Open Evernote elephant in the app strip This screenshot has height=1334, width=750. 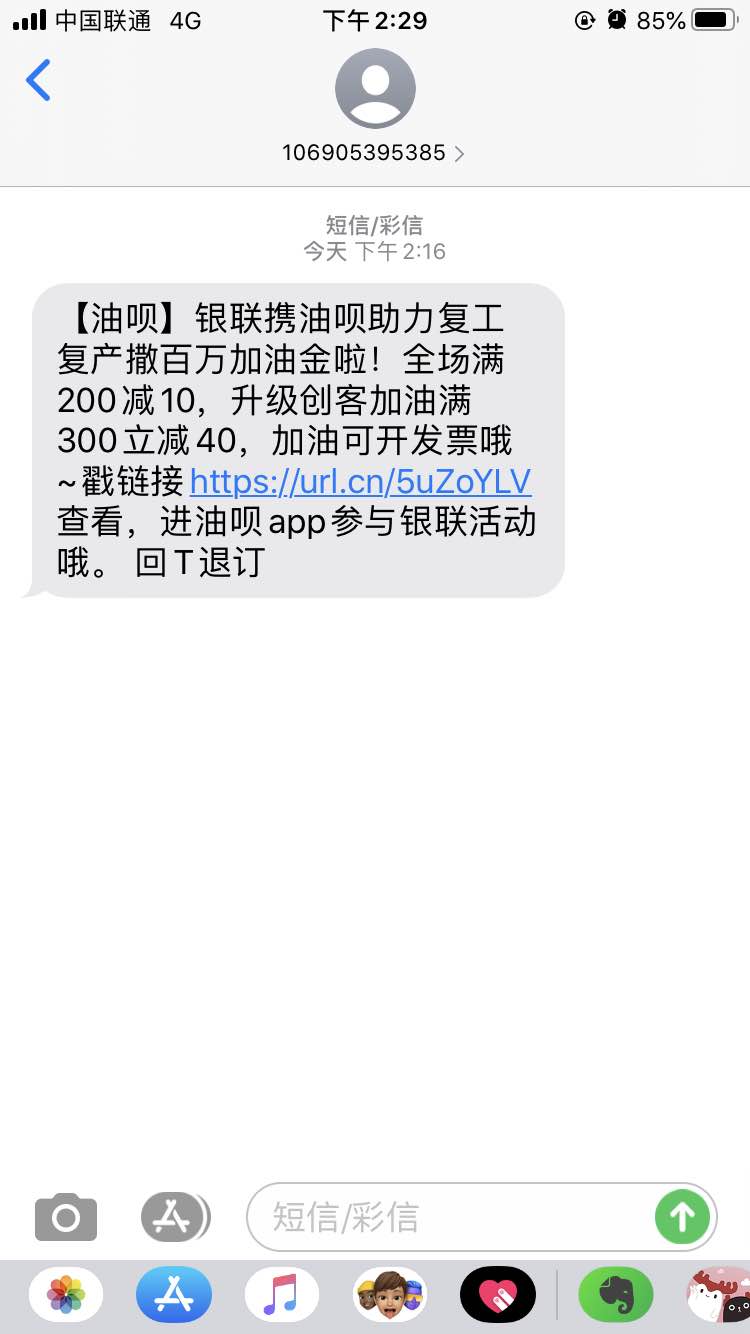point(615,1296)
